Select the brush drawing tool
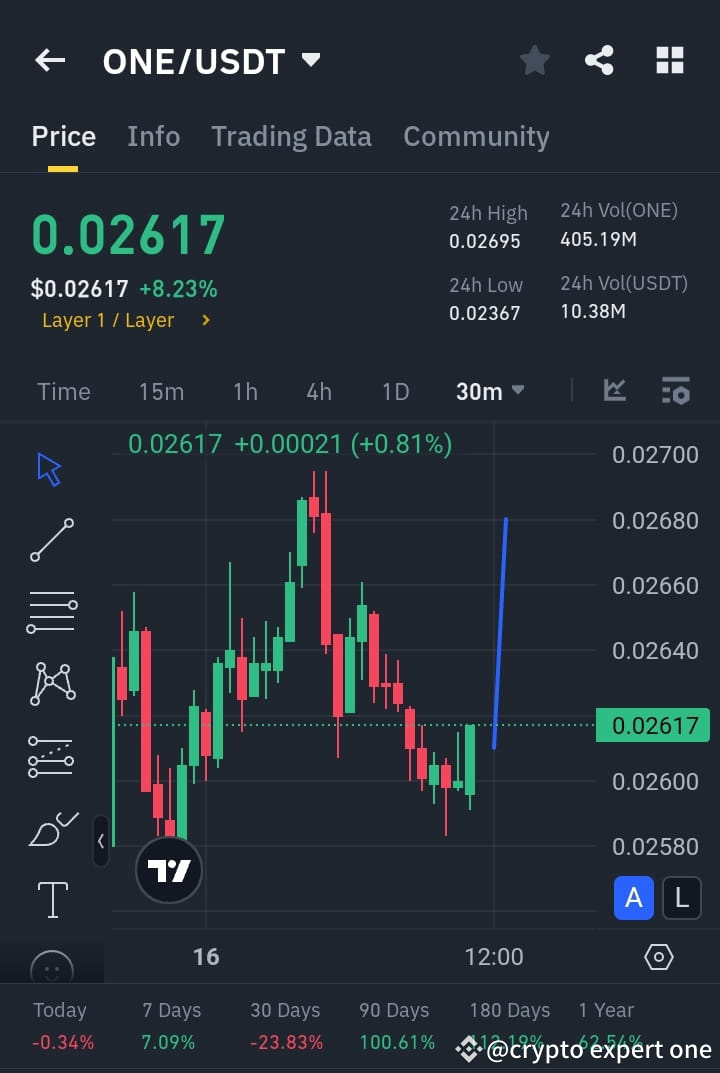The image size is (720, 1073). pyautogui.click(x=51, y=828)
